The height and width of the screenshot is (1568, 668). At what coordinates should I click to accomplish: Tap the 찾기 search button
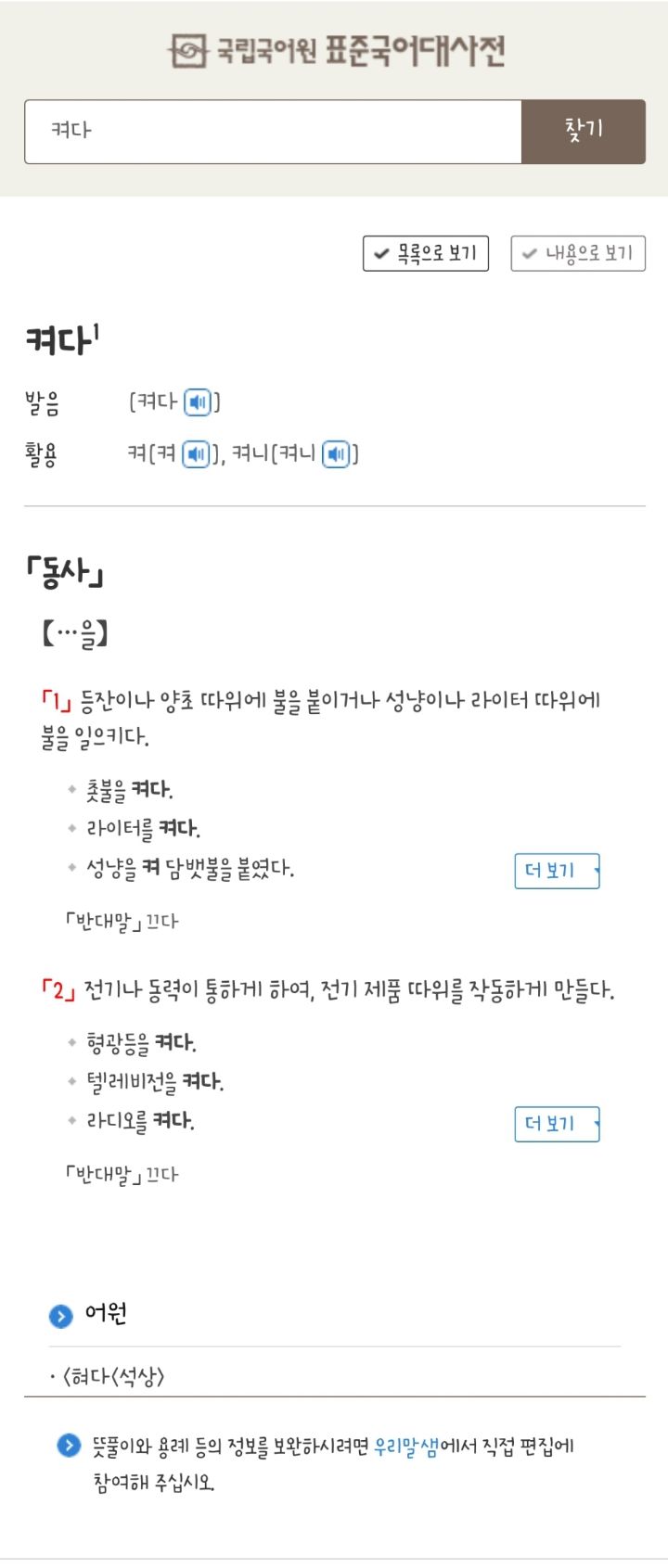(x=584, y=132)
